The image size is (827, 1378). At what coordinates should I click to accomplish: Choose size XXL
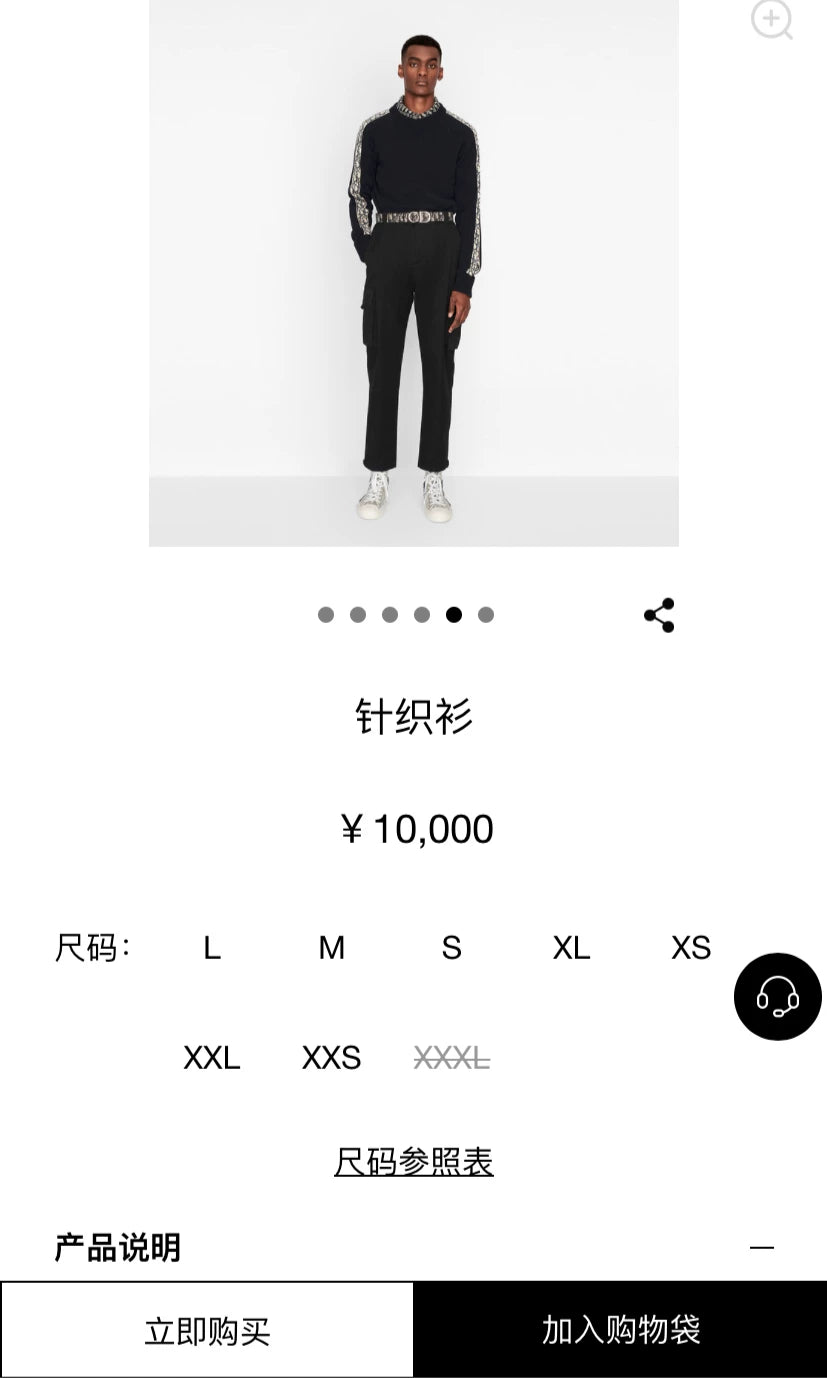point(210,1058)
